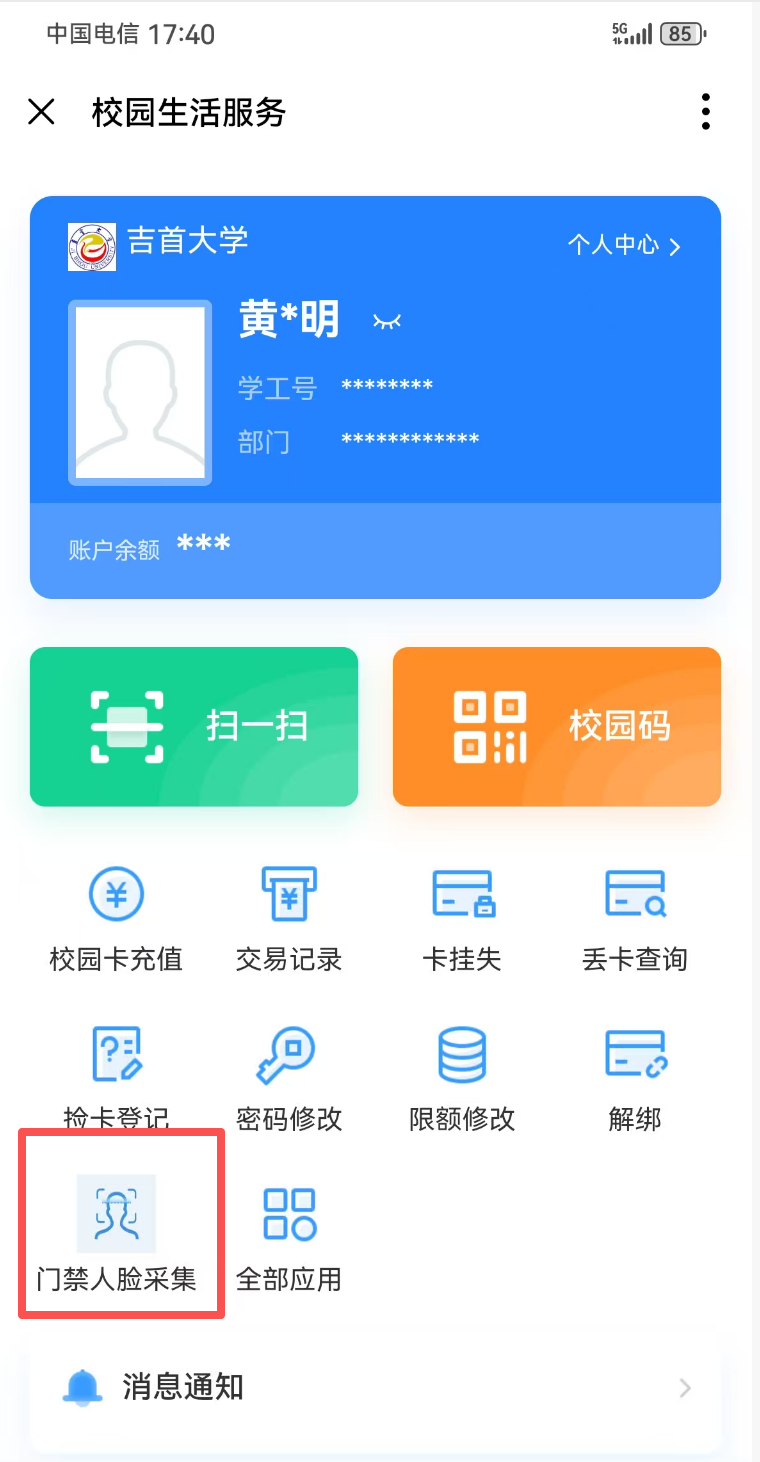Open 捡卡登记 found card registration
Screen dimensions: 760x1462
point(116,1078)
